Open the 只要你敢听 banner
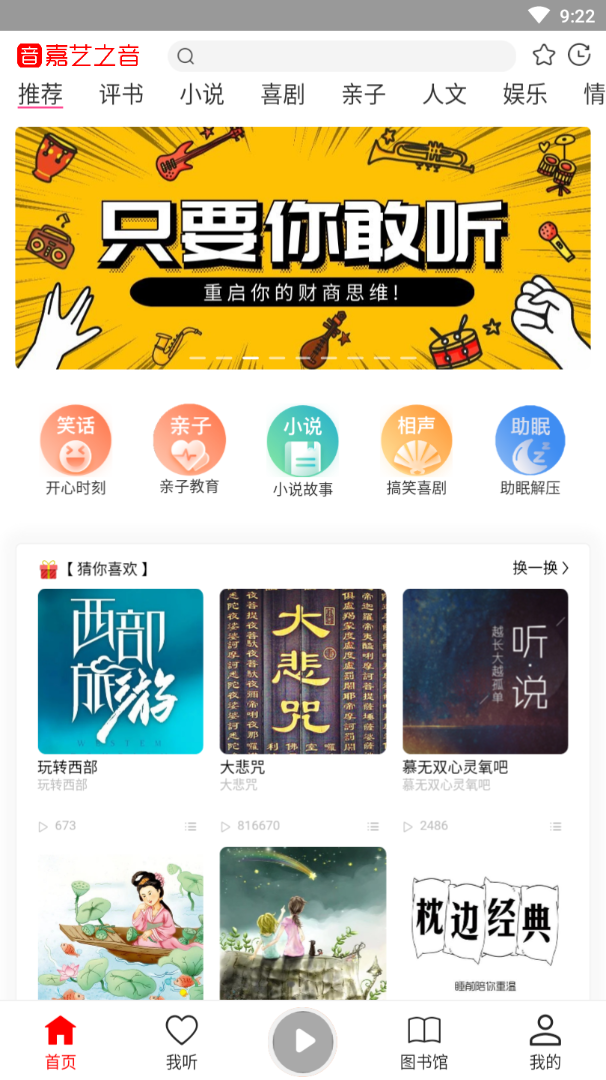The height and width of the screenshot is (1080, 606). [x=302, y=248]
